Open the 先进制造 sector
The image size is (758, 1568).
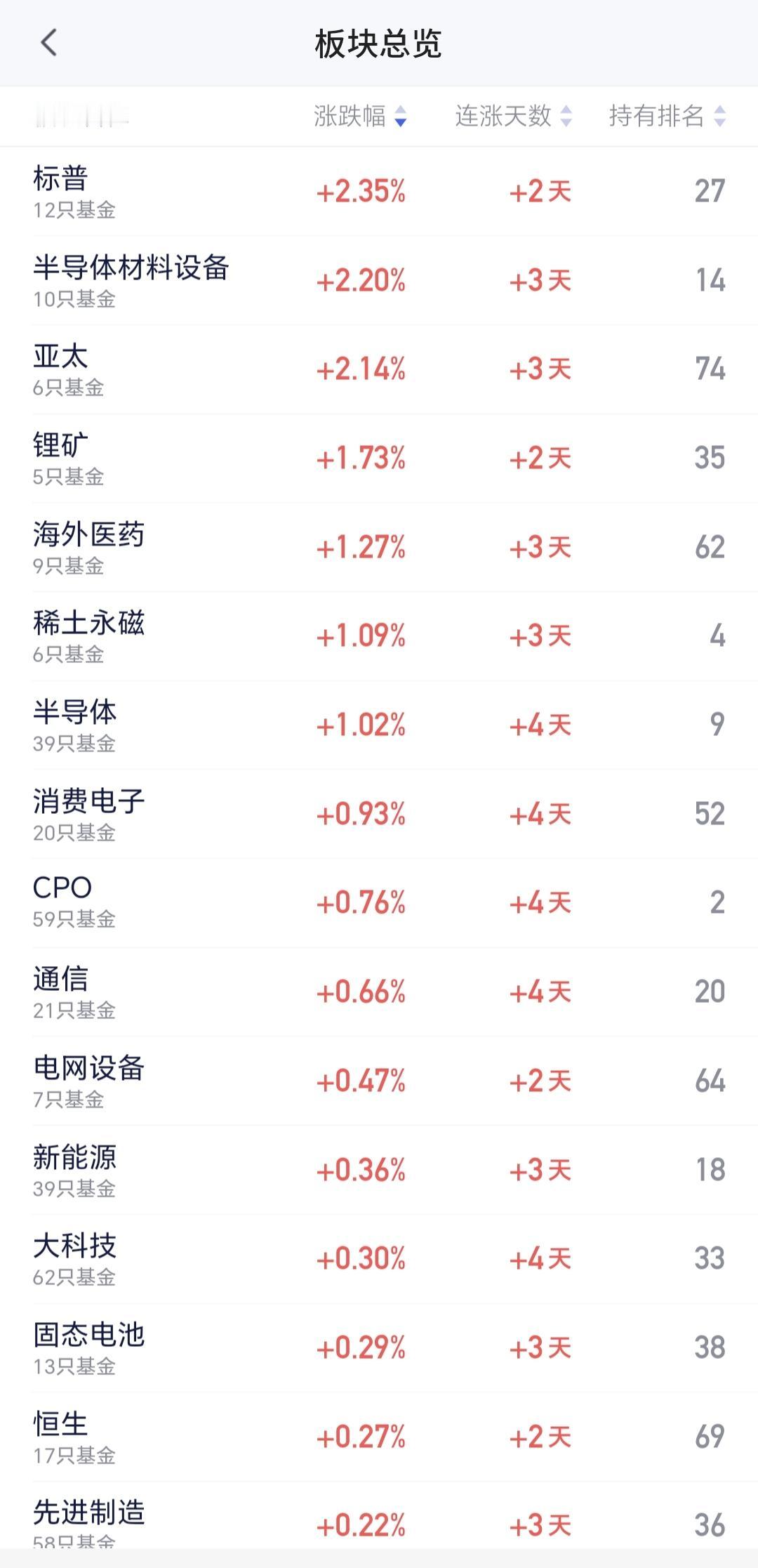[379, 1515]
